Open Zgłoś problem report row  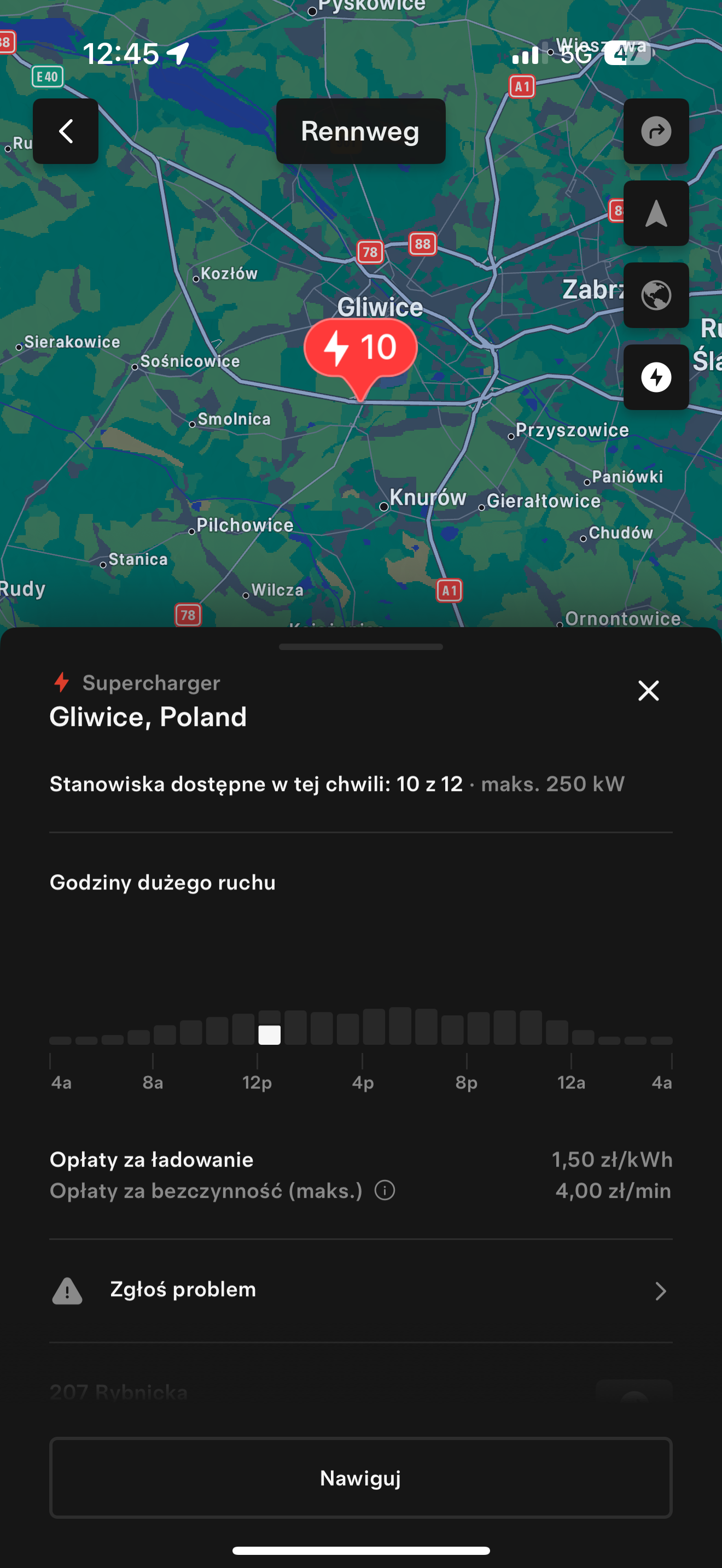[360, 1290]
